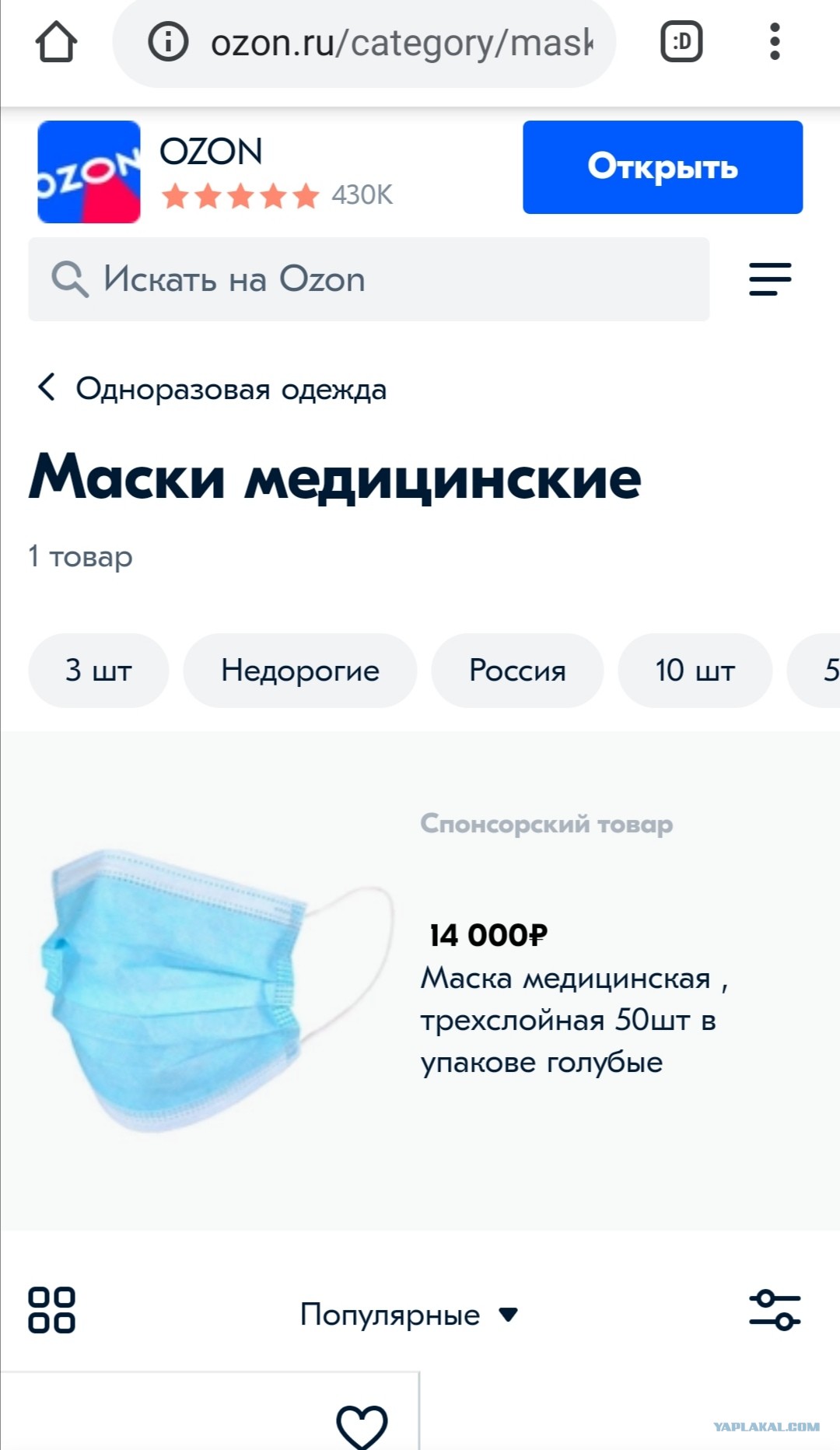Add the product to favorites
The height and width of the screenshot is (1450, 840).
[362, 1427]
